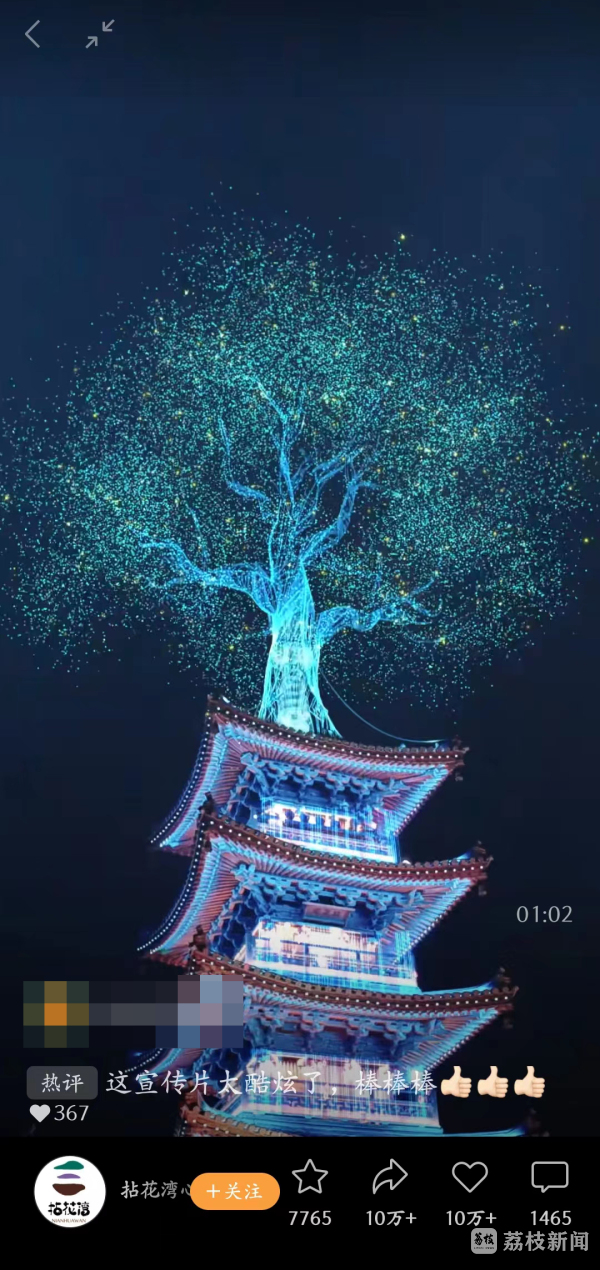The image size is (600, 1270).
Task: Favorite the video with the star icon
Action: click(x=310, y=1178)
